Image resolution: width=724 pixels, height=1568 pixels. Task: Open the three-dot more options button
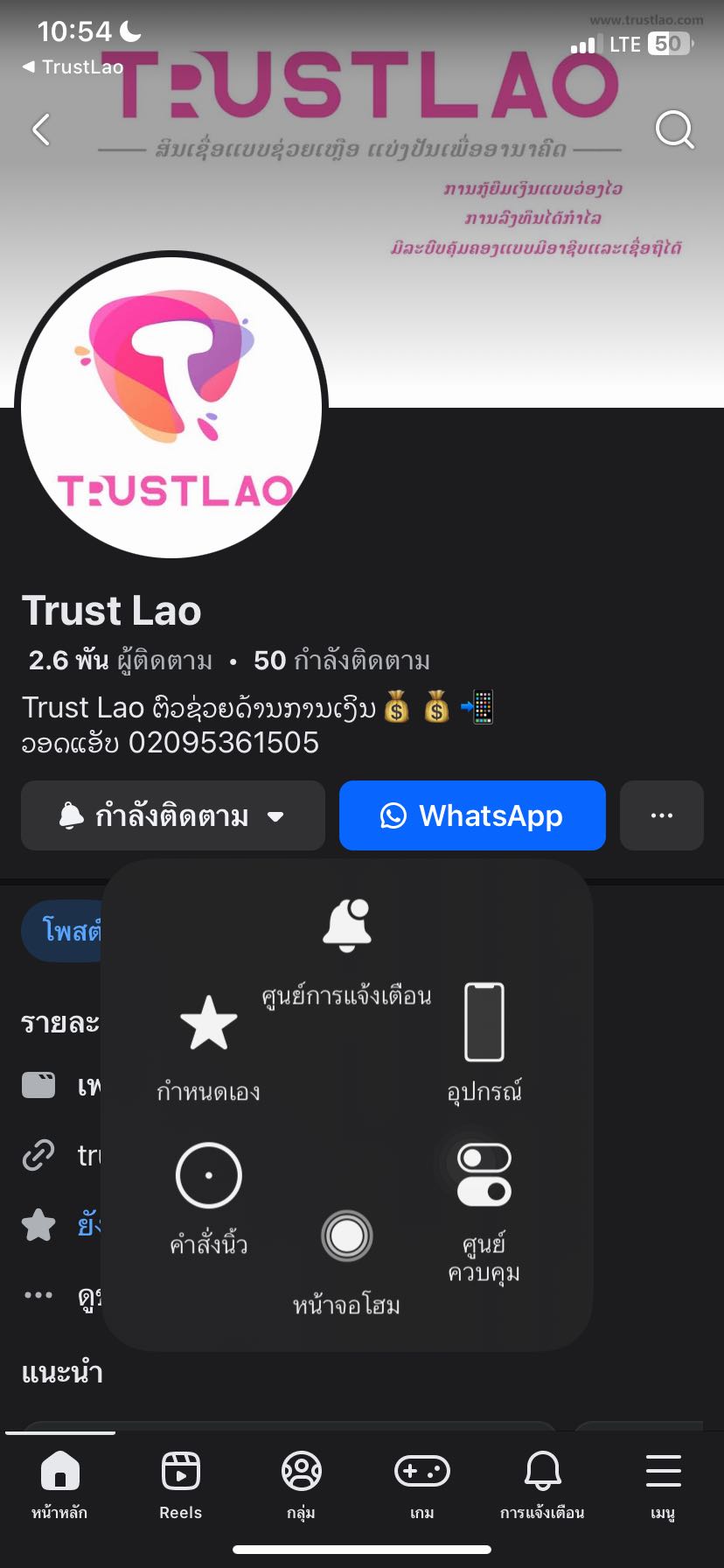(x=661, y=815)
